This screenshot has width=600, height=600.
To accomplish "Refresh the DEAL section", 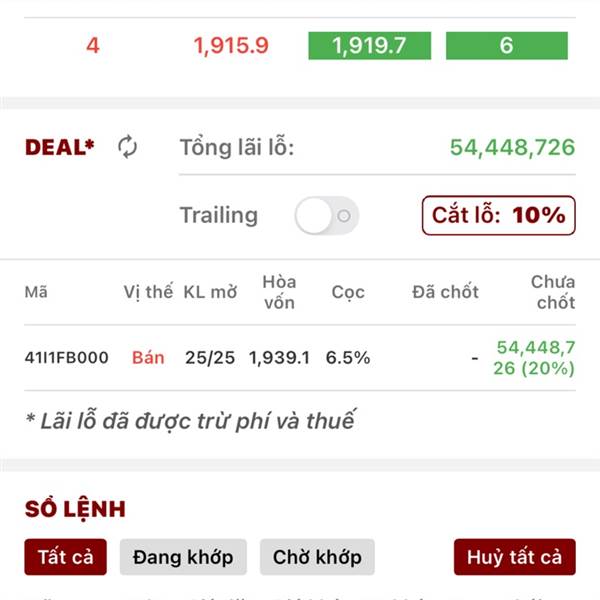I will (127, 147).
